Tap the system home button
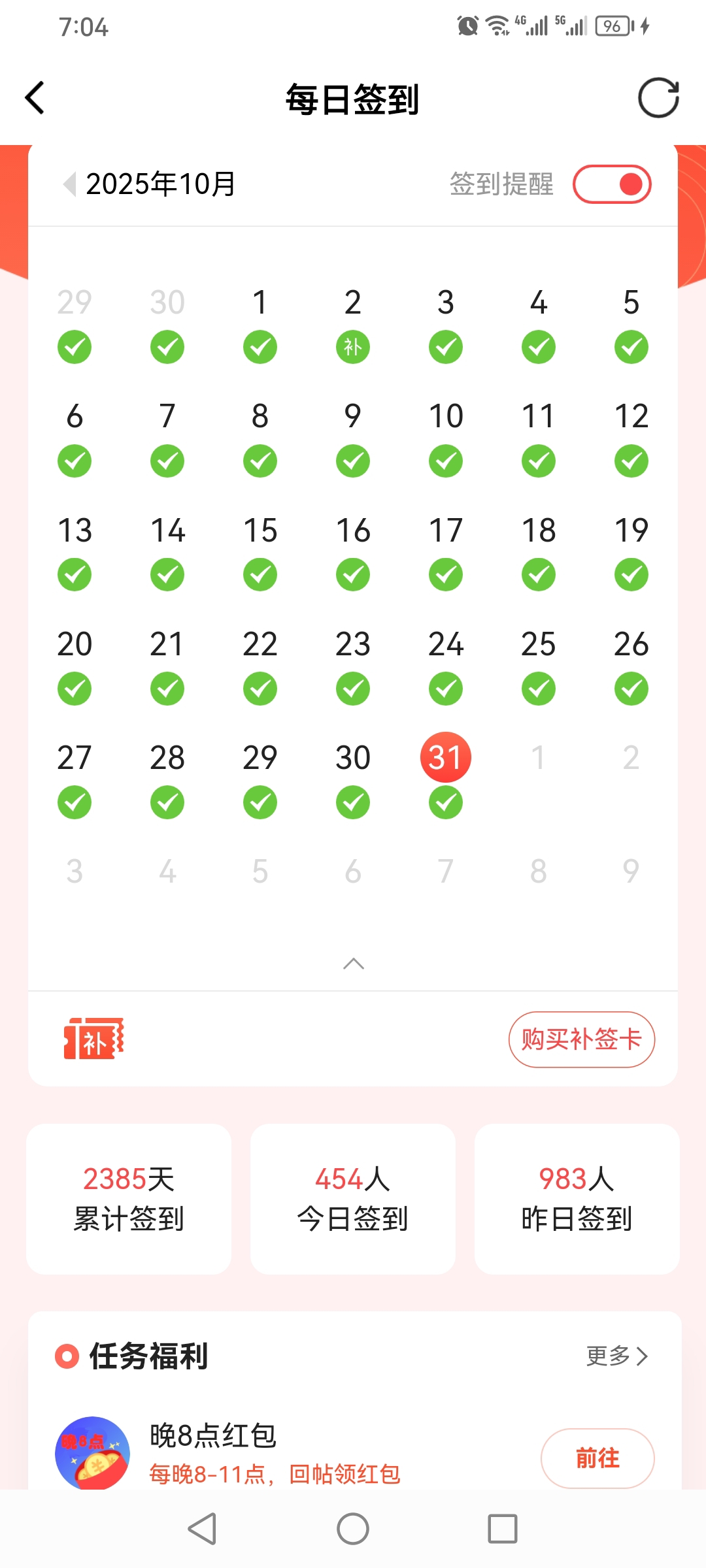The width and height of the screenshot is (706, 1568). 353,1529
